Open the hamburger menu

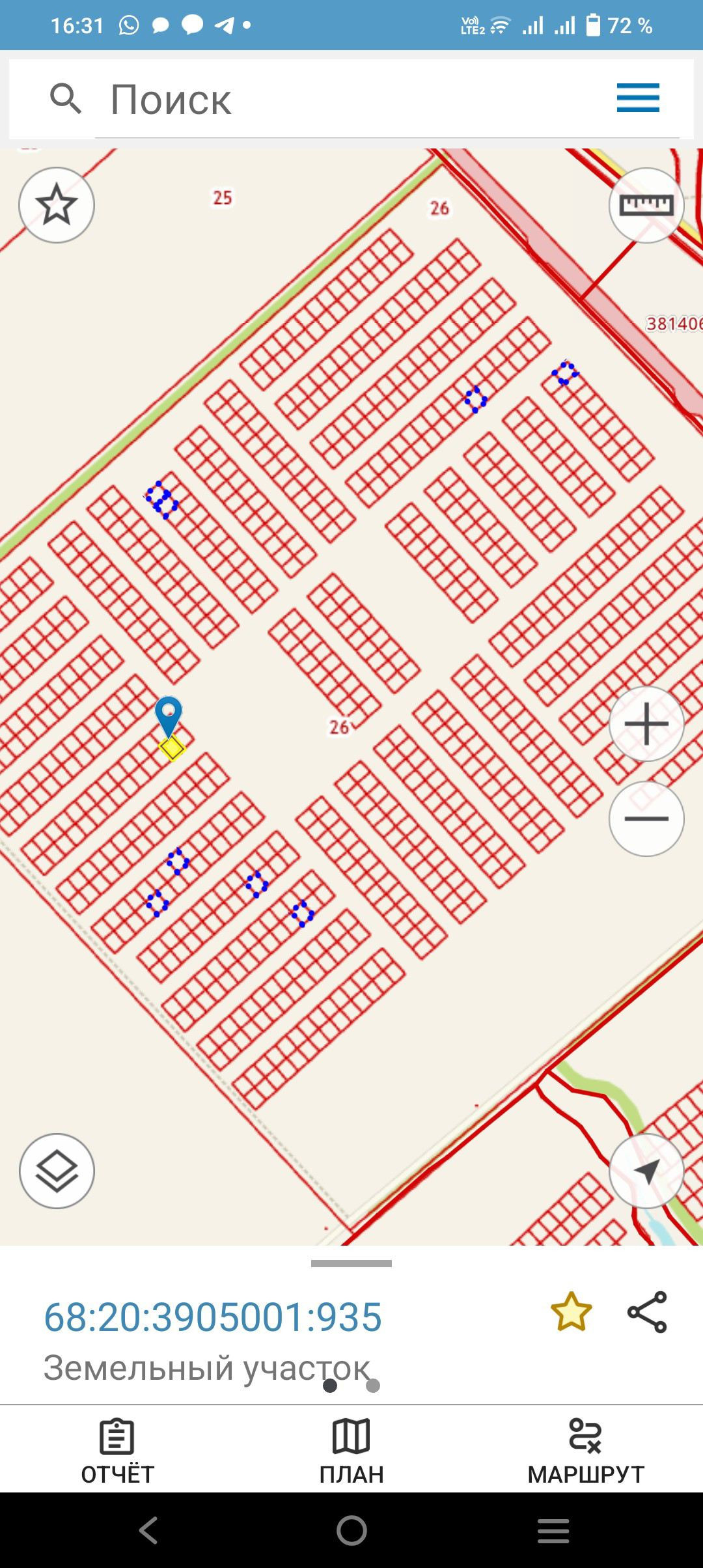pyautogui.click(x=638, y=98)
